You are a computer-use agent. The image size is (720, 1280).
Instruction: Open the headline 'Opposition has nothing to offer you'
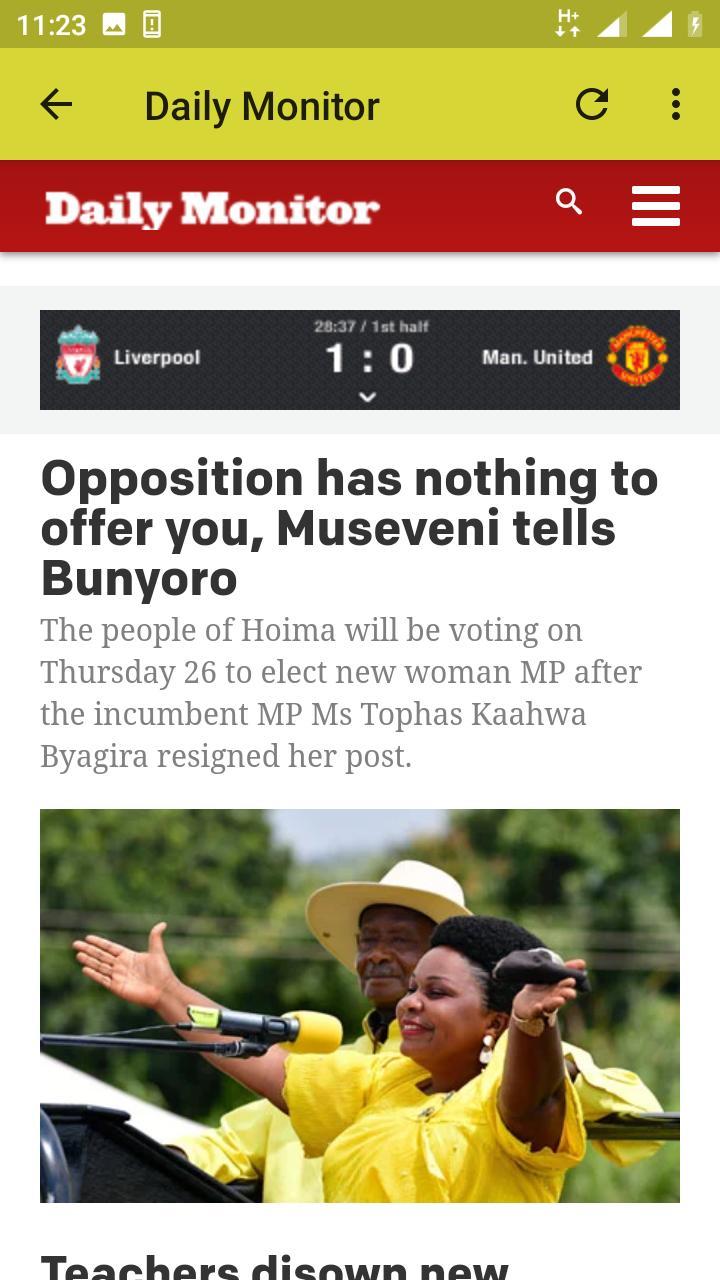point(349,527)
